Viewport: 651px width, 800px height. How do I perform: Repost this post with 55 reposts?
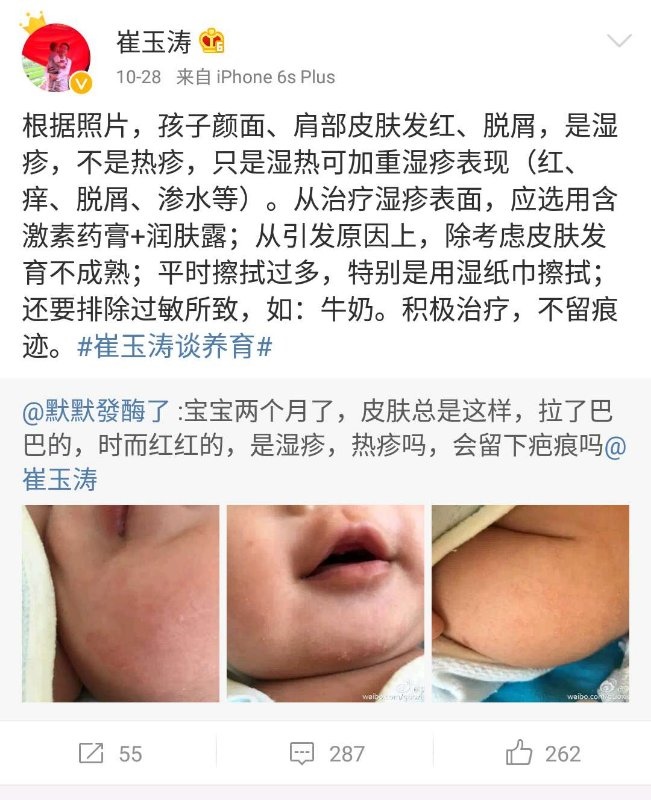click(110, 753)
